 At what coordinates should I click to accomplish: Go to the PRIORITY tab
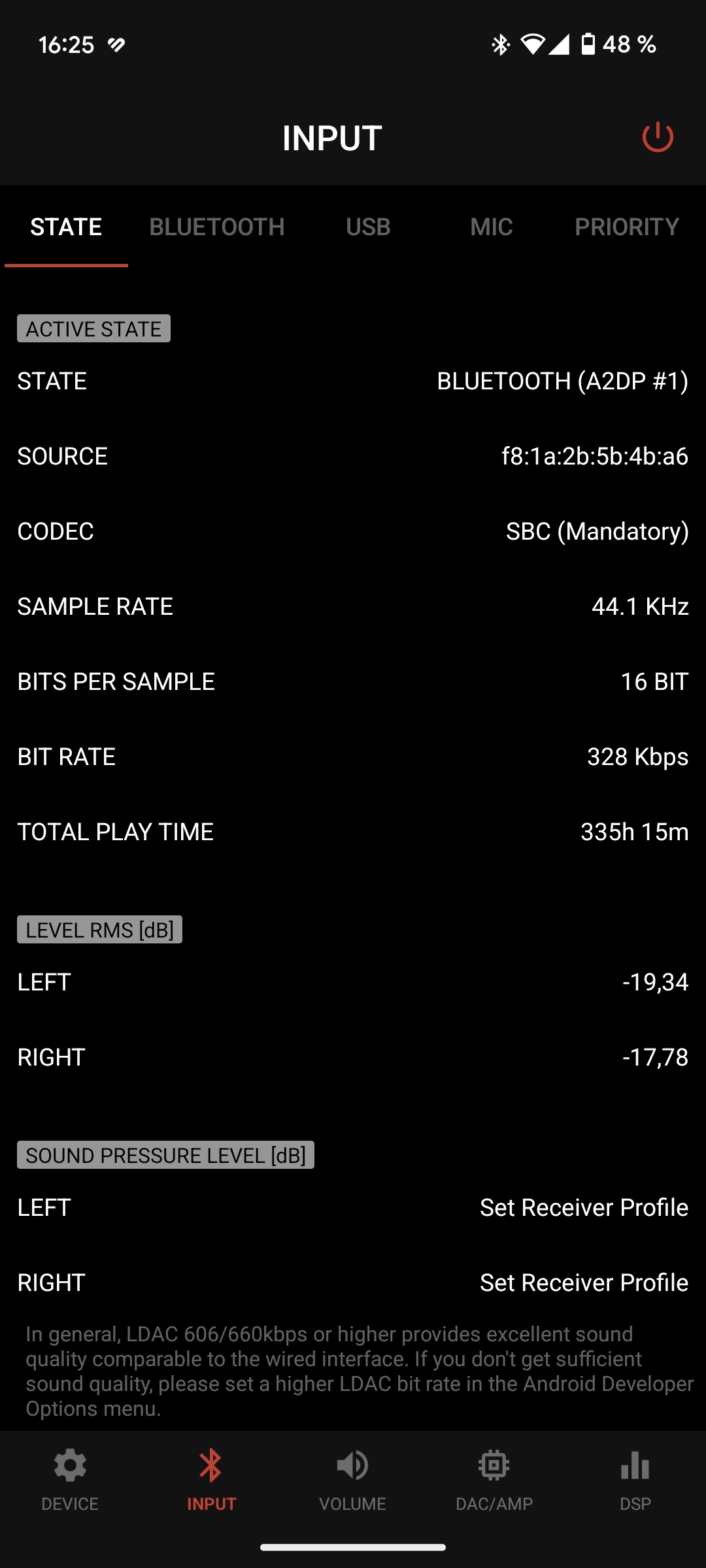(626, 227)
